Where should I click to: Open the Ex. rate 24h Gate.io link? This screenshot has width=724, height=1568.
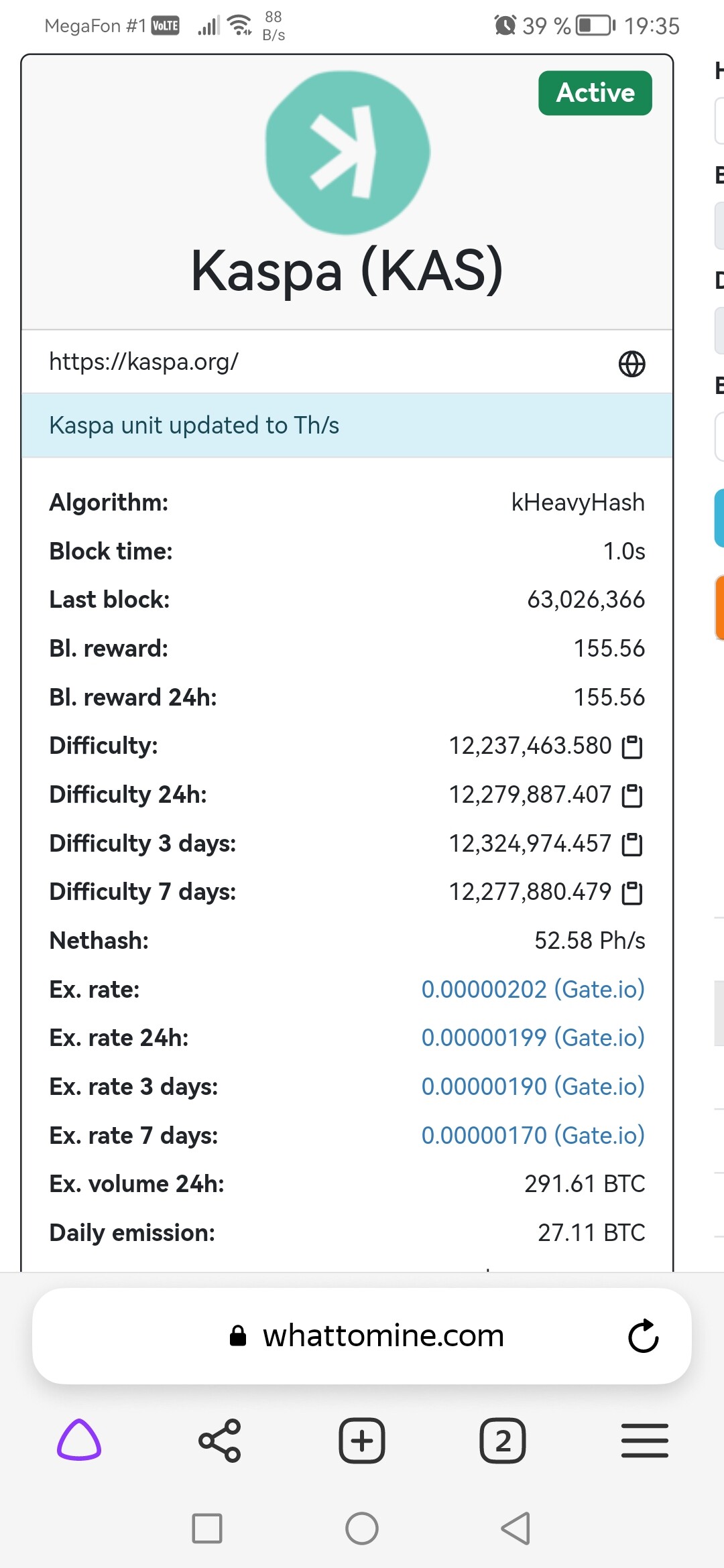coord(533,1037)
